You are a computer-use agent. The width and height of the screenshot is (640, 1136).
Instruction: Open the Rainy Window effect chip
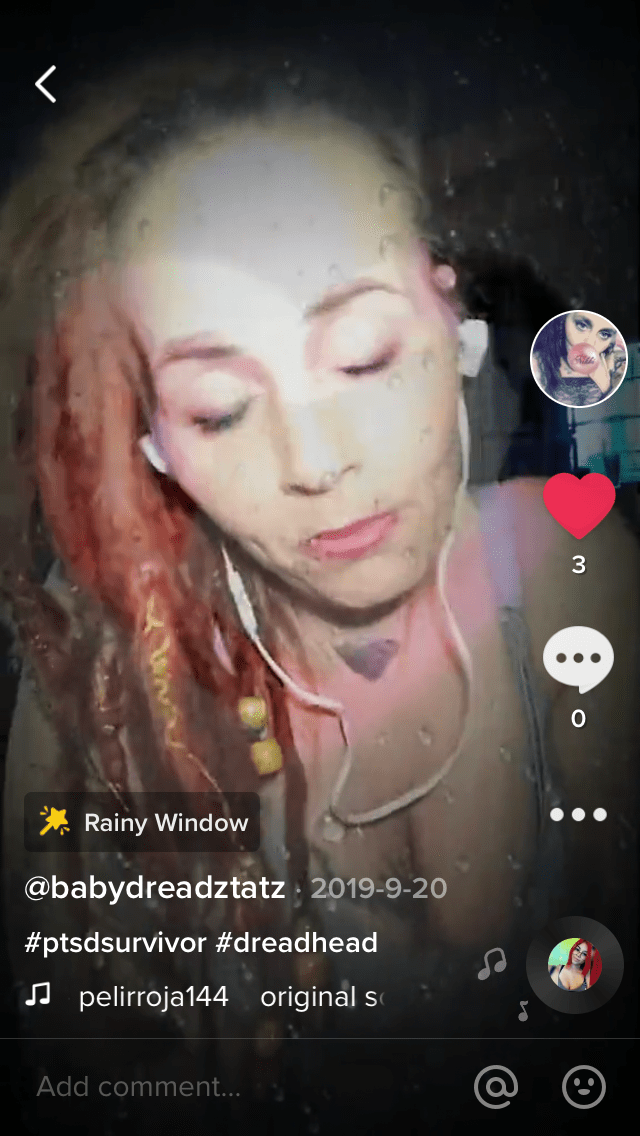[142, 823]
